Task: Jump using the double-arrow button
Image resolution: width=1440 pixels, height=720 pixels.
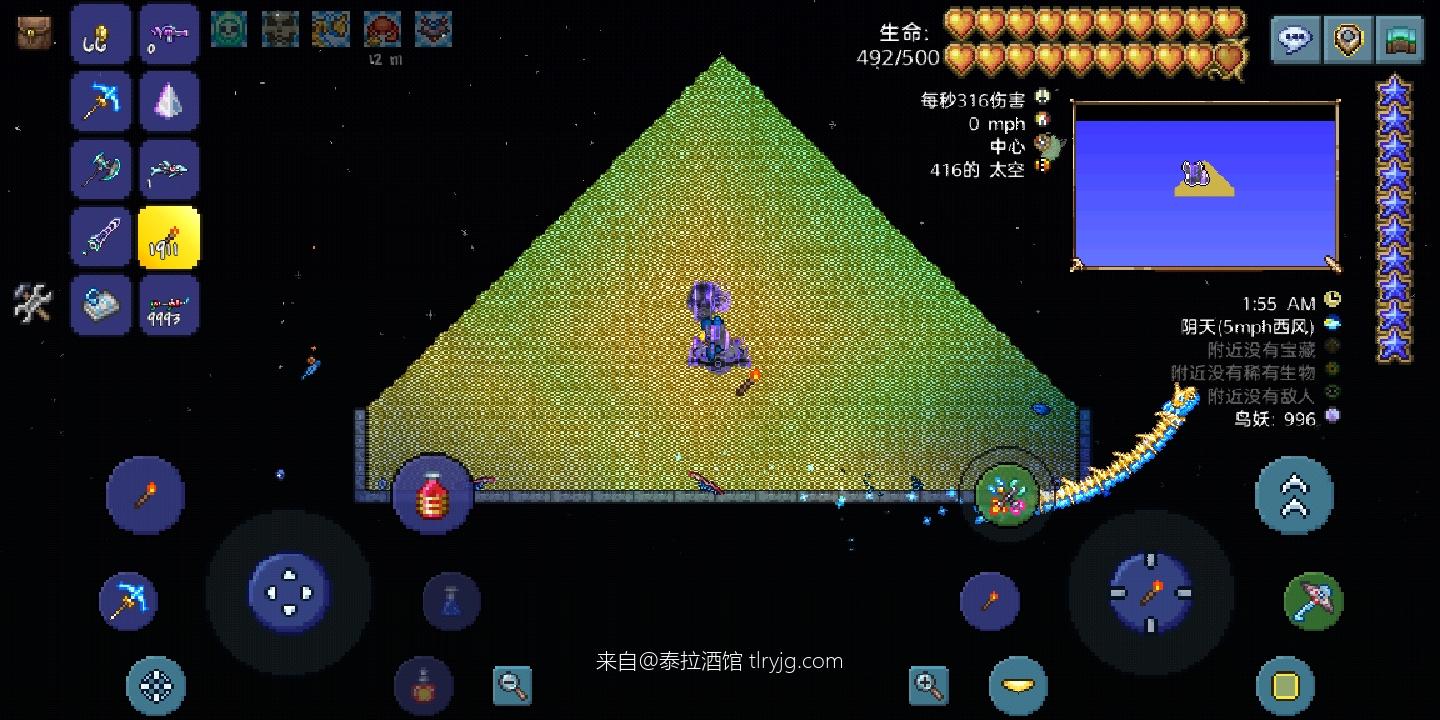Action: pos(1294,495)
